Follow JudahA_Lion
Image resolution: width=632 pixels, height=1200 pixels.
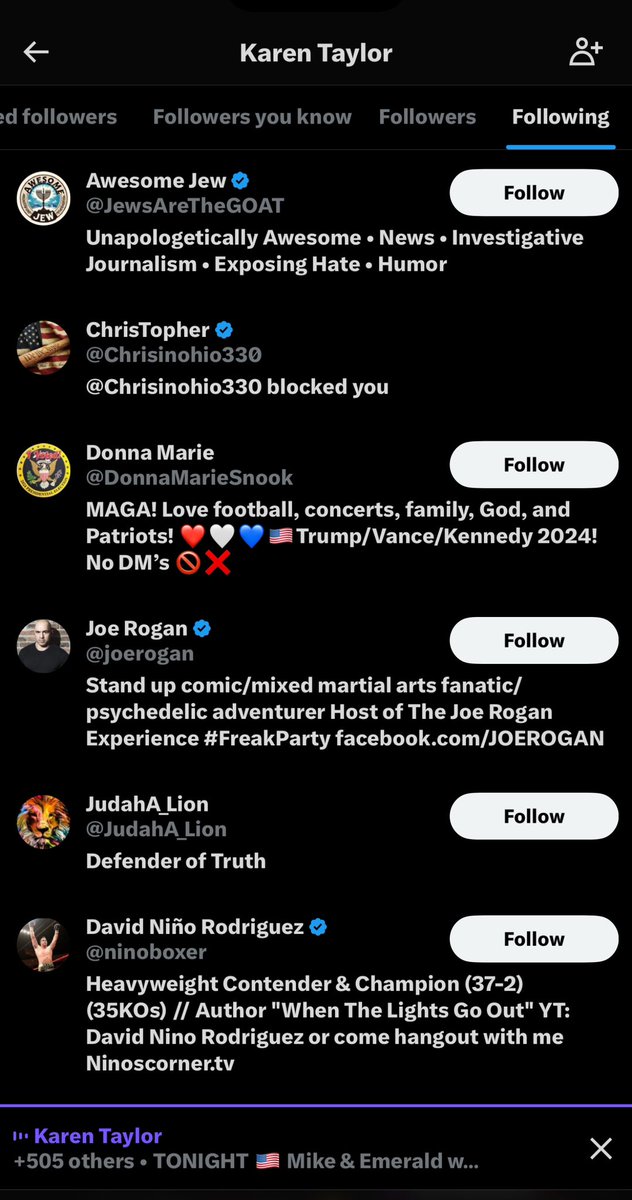coord(533,817)
